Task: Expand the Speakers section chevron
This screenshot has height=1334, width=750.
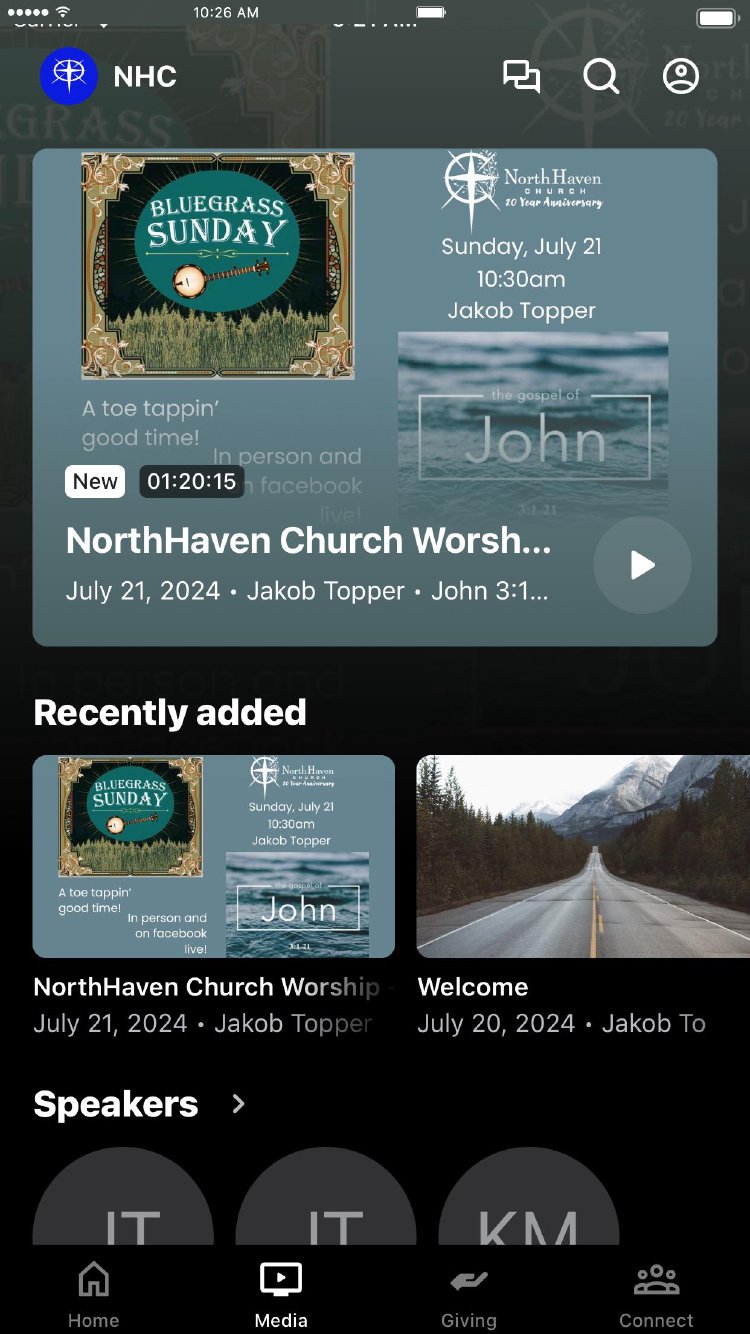Action: click(x=238, y=1104)
